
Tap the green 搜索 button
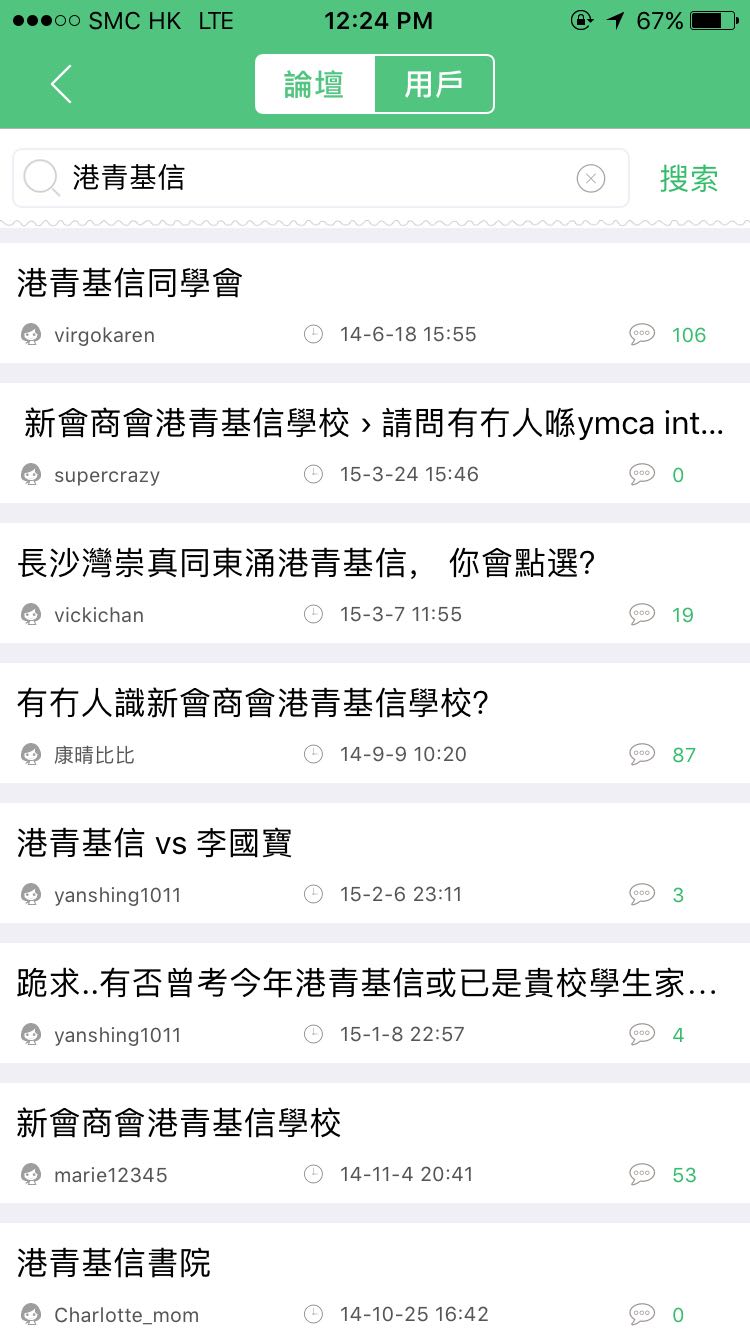tap(689, 179)
